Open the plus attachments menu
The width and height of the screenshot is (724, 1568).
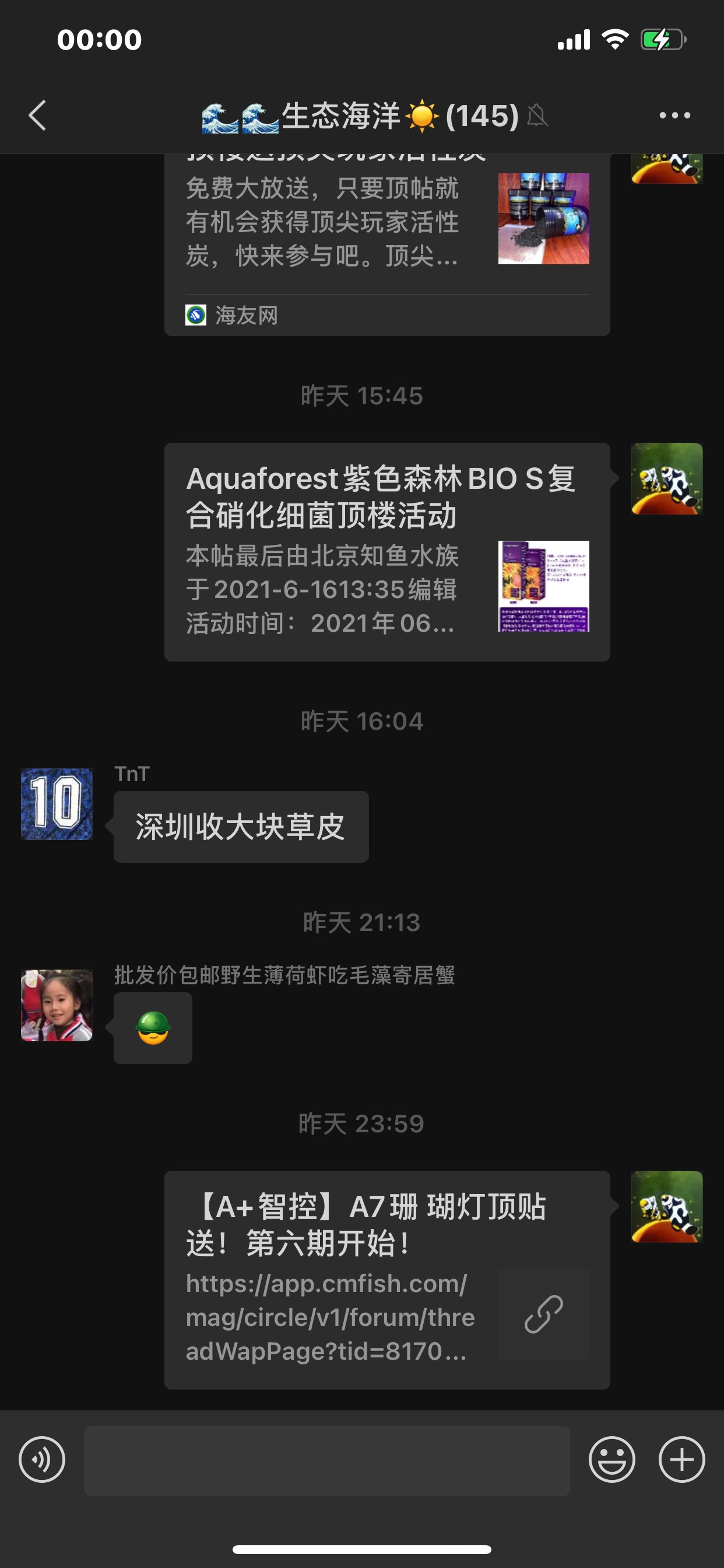pos(681,1459)
